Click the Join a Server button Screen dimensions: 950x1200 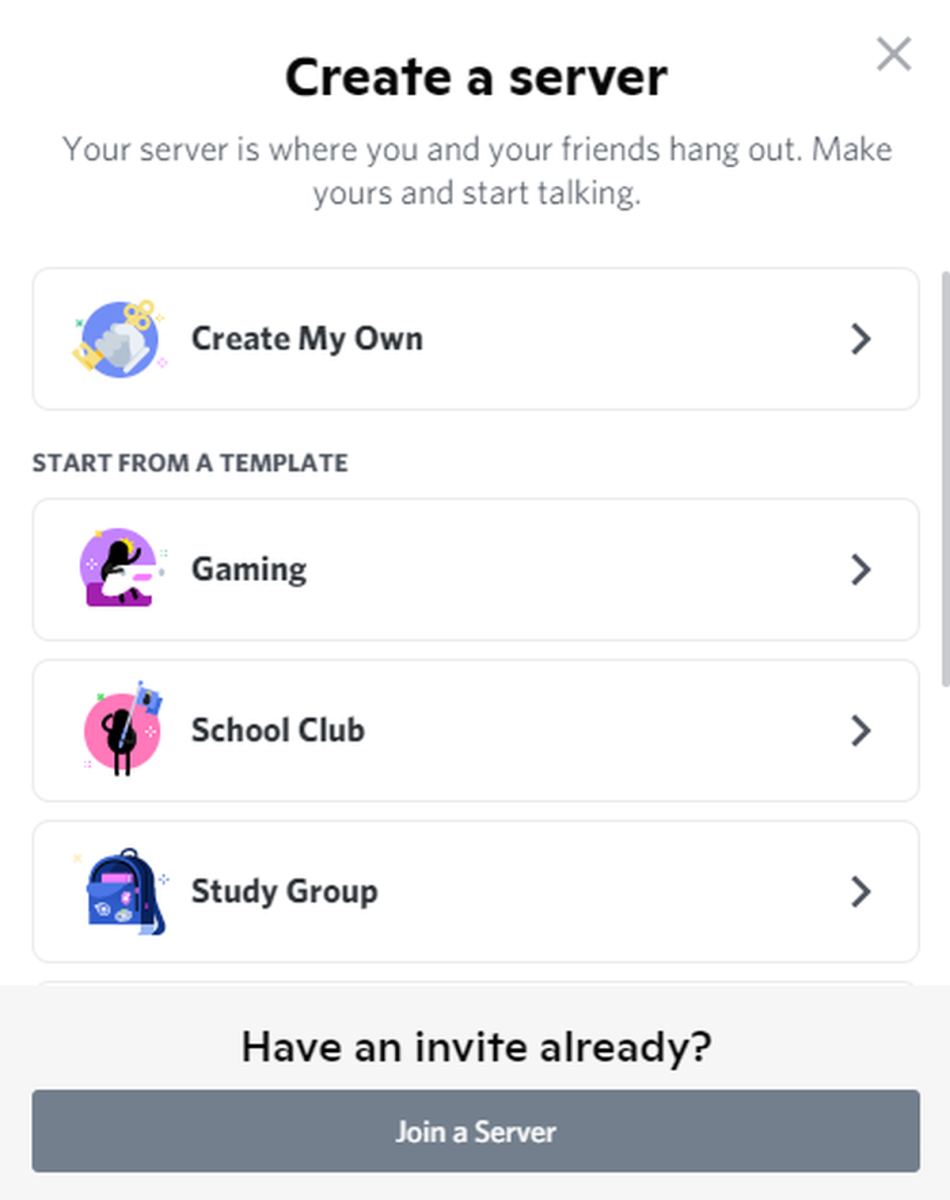pyautogui.click(x=475, y=1131)
